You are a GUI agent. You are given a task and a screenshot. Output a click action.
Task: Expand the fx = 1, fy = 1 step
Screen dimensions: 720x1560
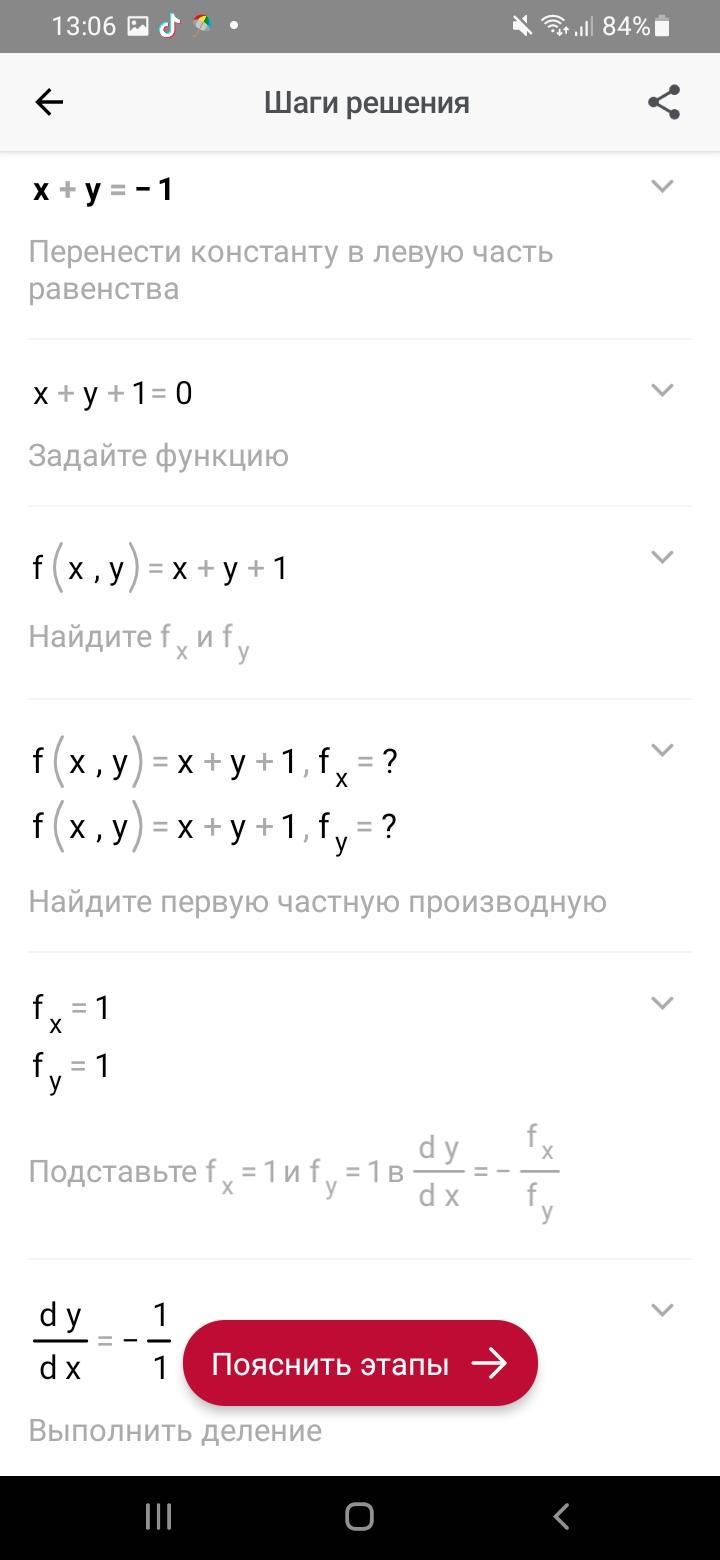(x=662, y=1003)
